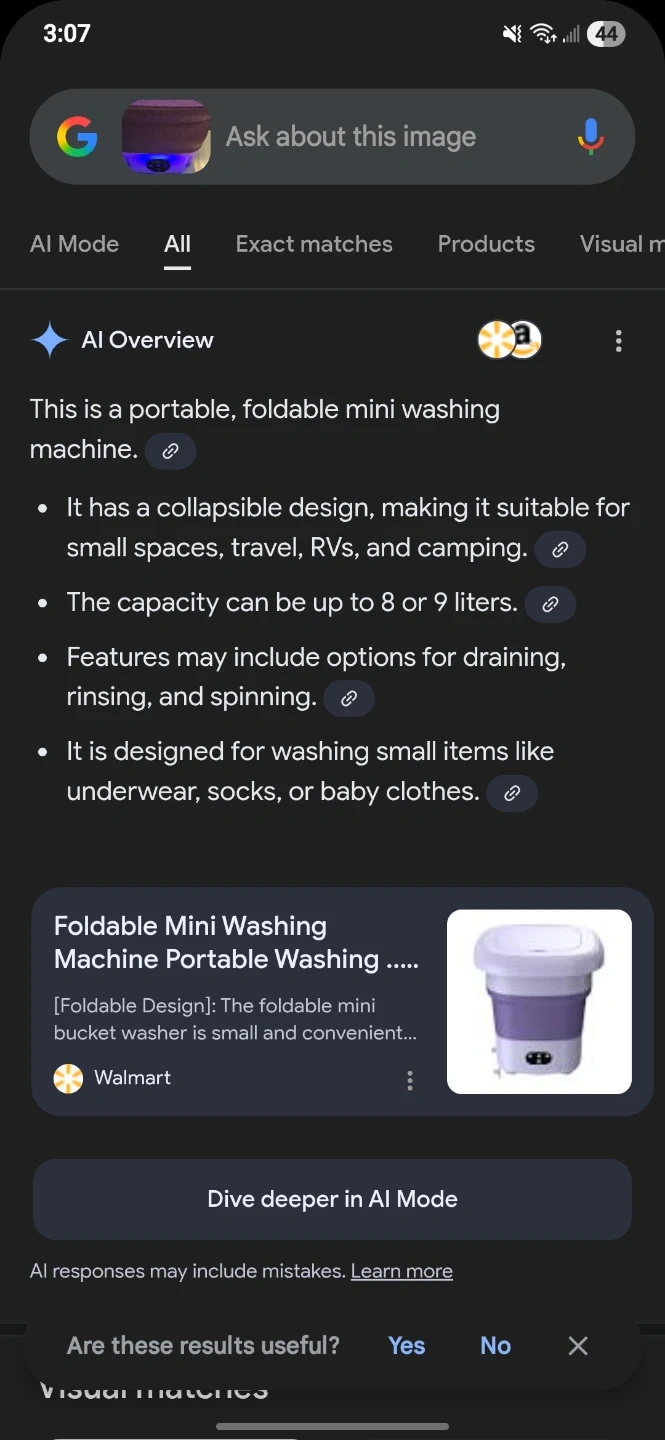Switch to the Products tab
Screen dimensions: 665x1440
[x=486, y=244]
